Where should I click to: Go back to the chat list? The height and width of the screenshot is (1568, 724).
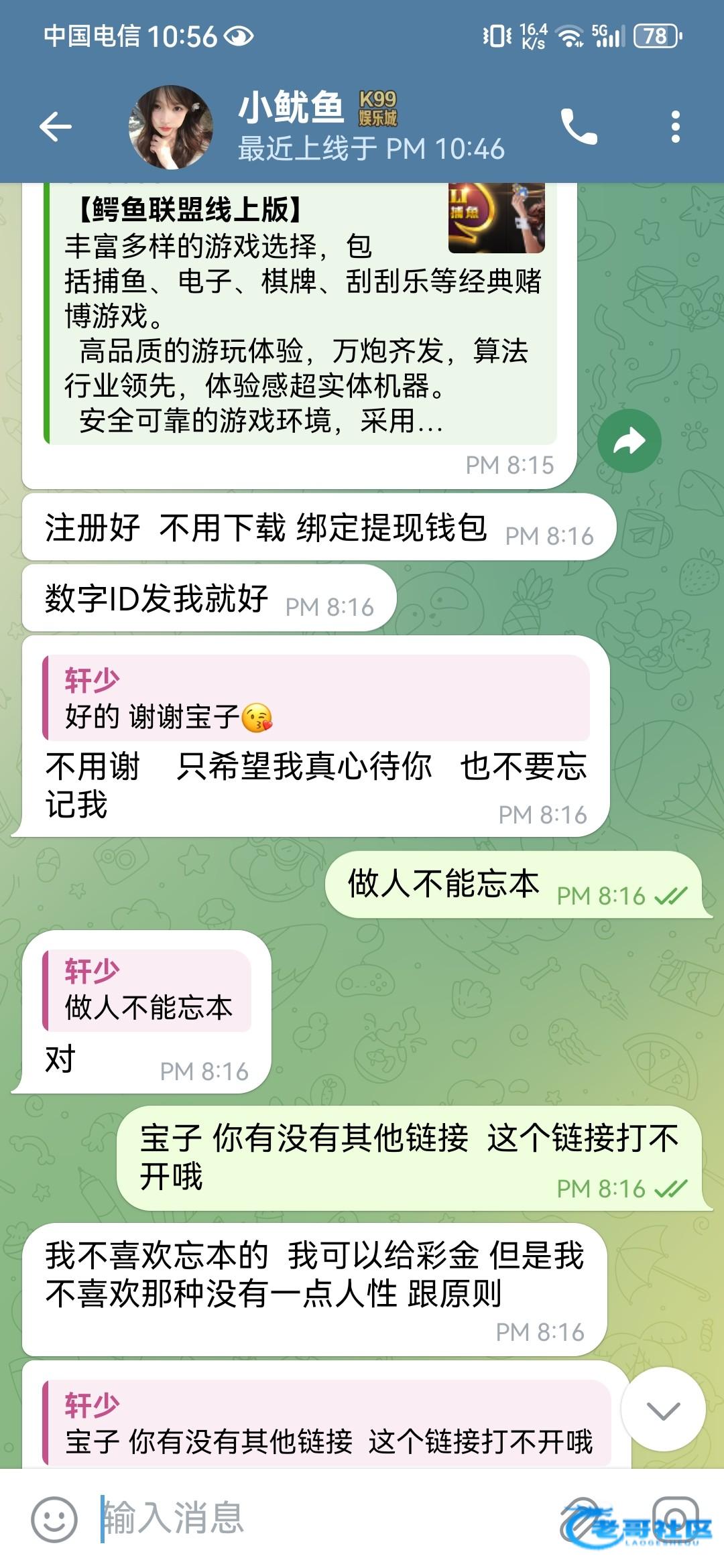55,126
